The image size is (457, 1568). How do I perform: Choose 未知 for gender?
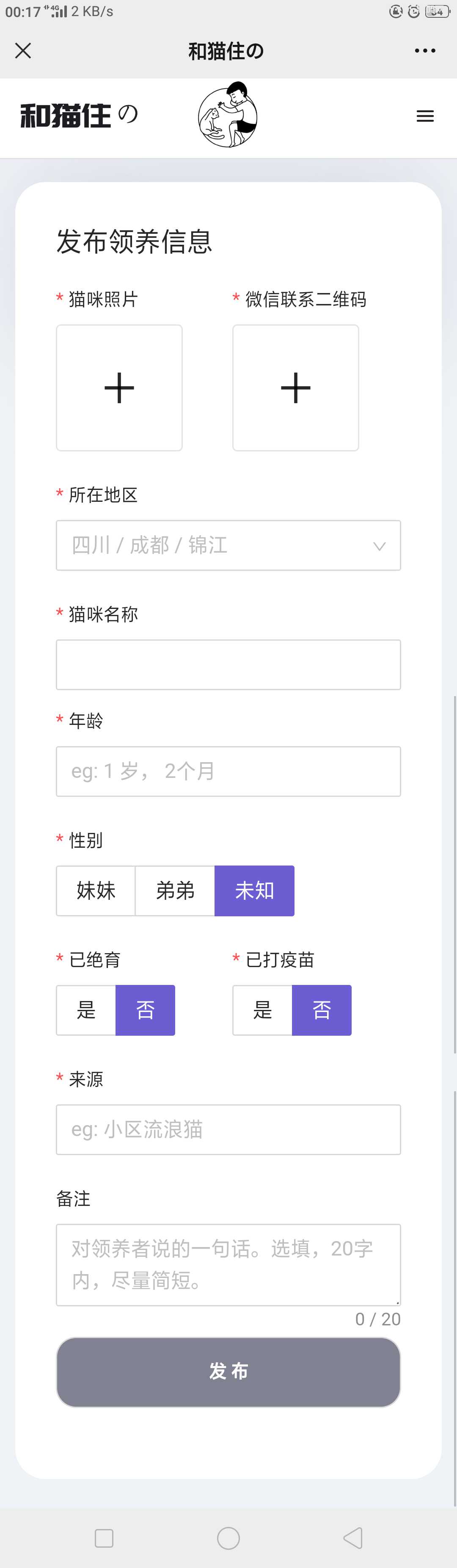tap(254, 890)
